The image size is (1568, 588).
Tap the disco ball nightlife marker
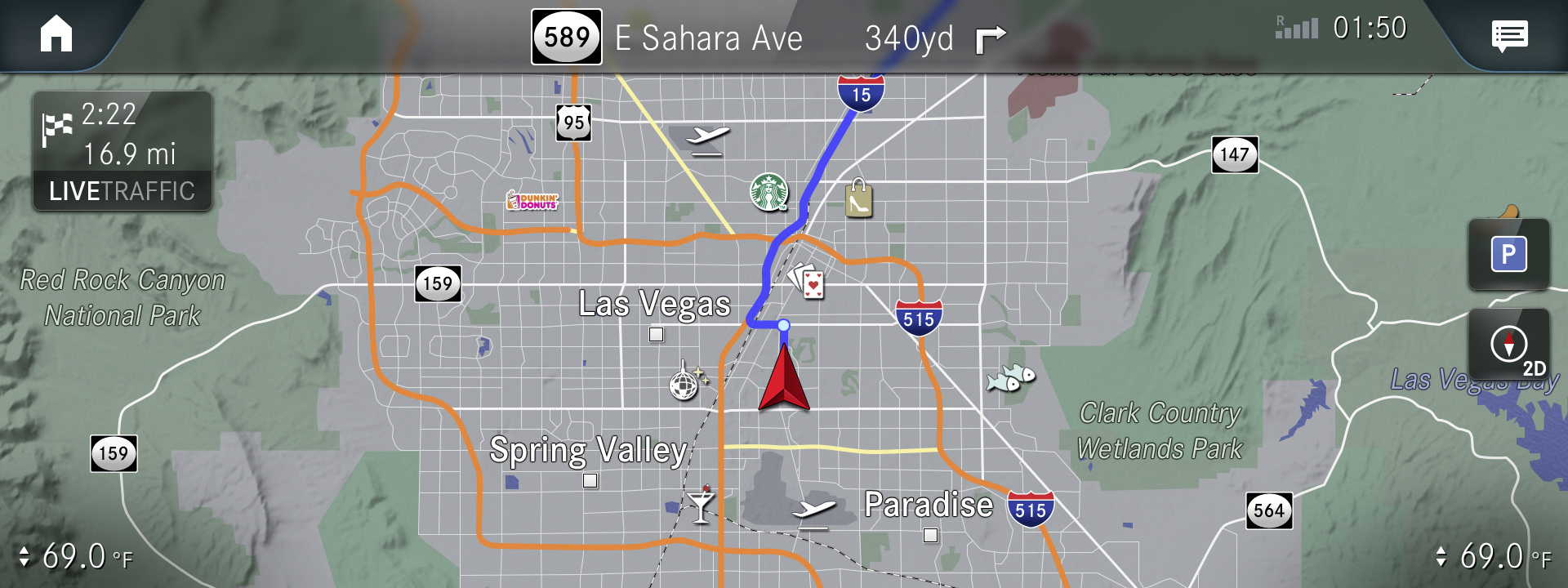(685, 382)
